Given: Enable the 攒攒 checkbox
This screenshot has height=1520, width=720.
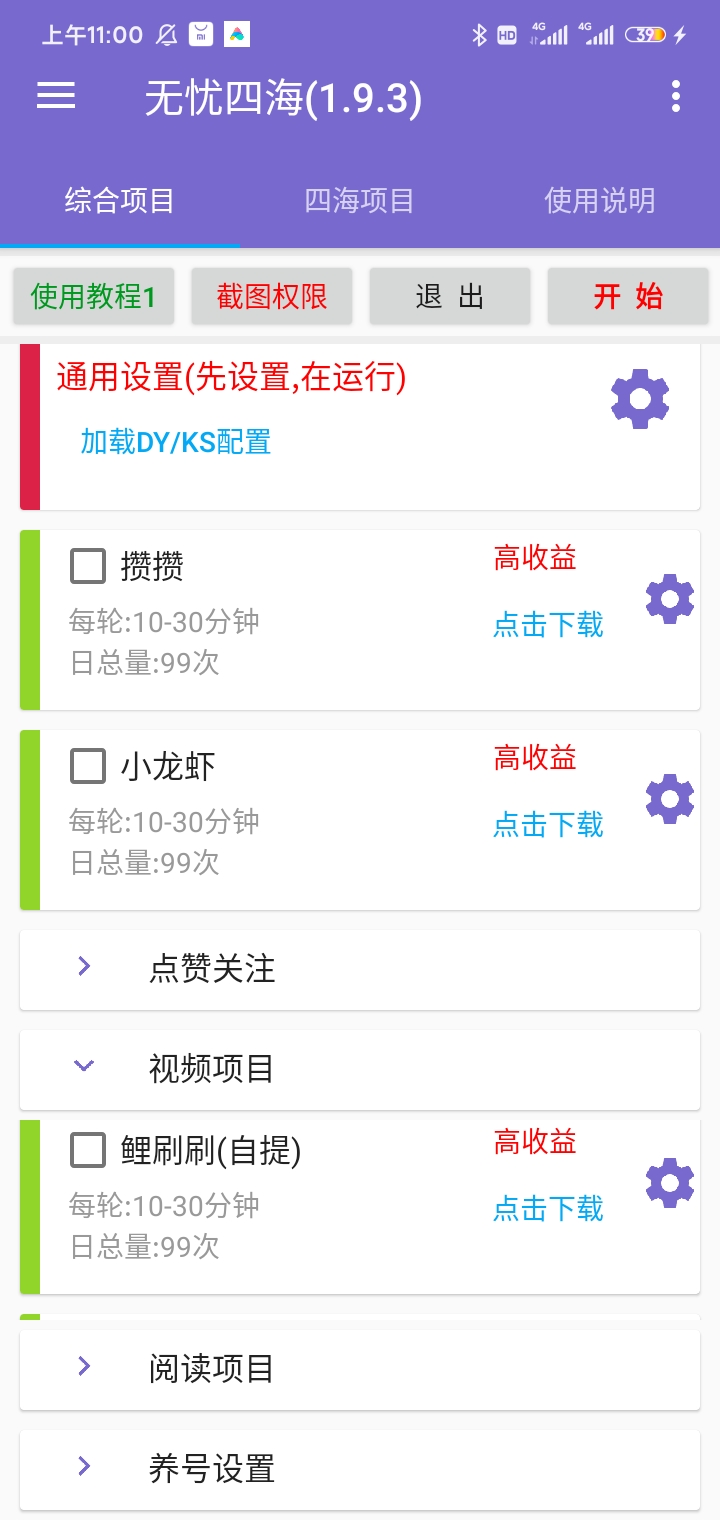Looking at the screenshot, I should point(87,564).
